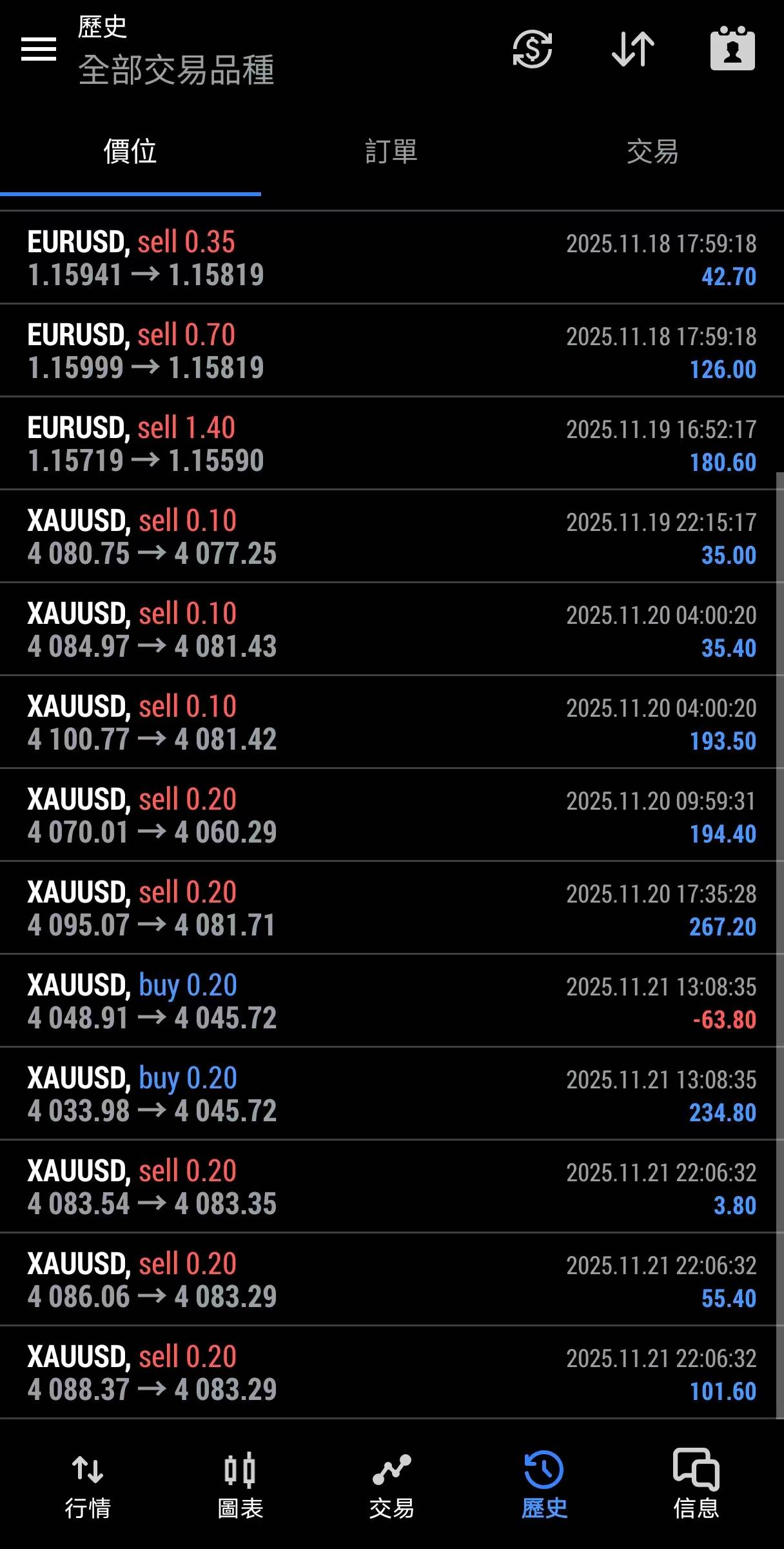Image resolution: width=784 pixels, height=1549 pixels.
Task: View XAUUSD trade with 3.80 profit
Action: click(x=391, y=1187)
